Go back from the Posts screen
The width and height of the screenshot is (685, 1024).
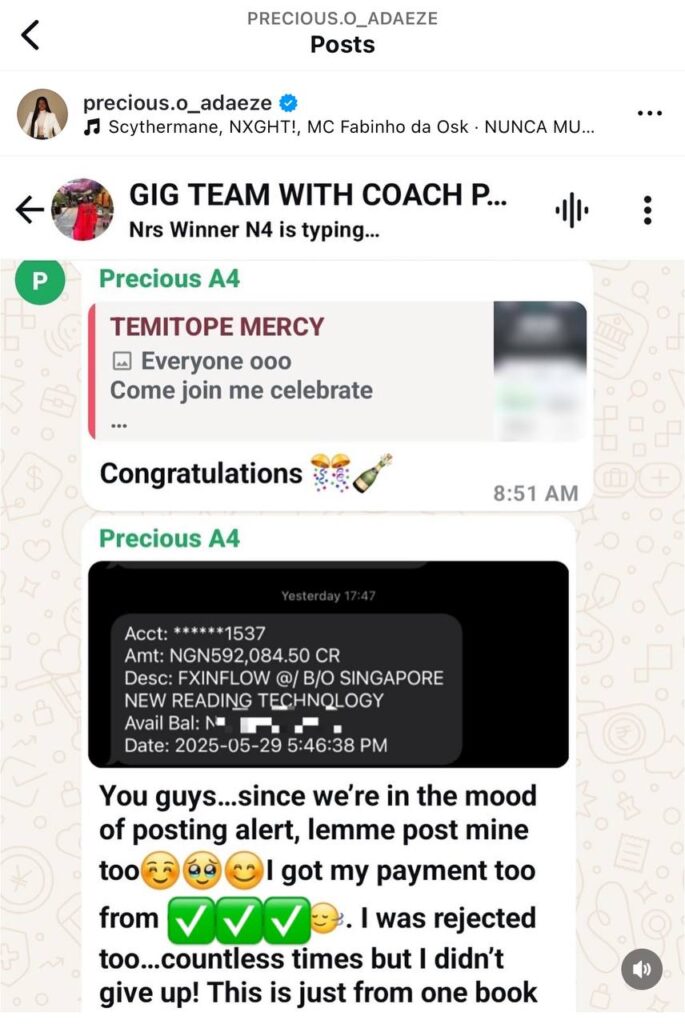click(x=31, y=35)
